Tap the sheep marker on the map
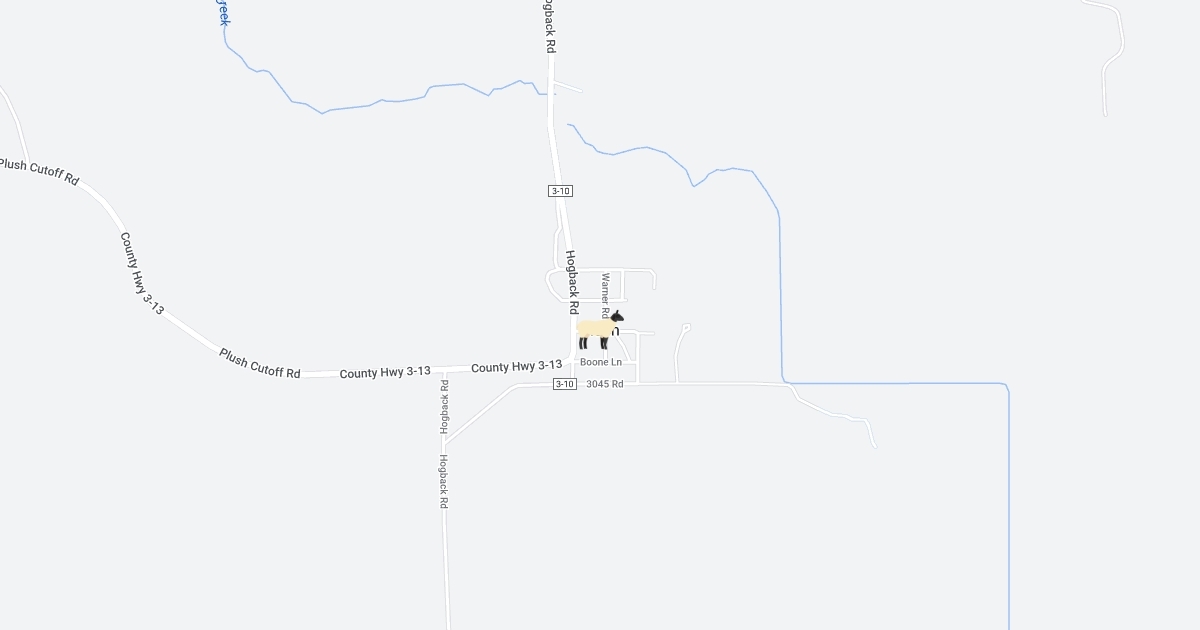Screen dimensions: 1200x630 pos(598,330)
